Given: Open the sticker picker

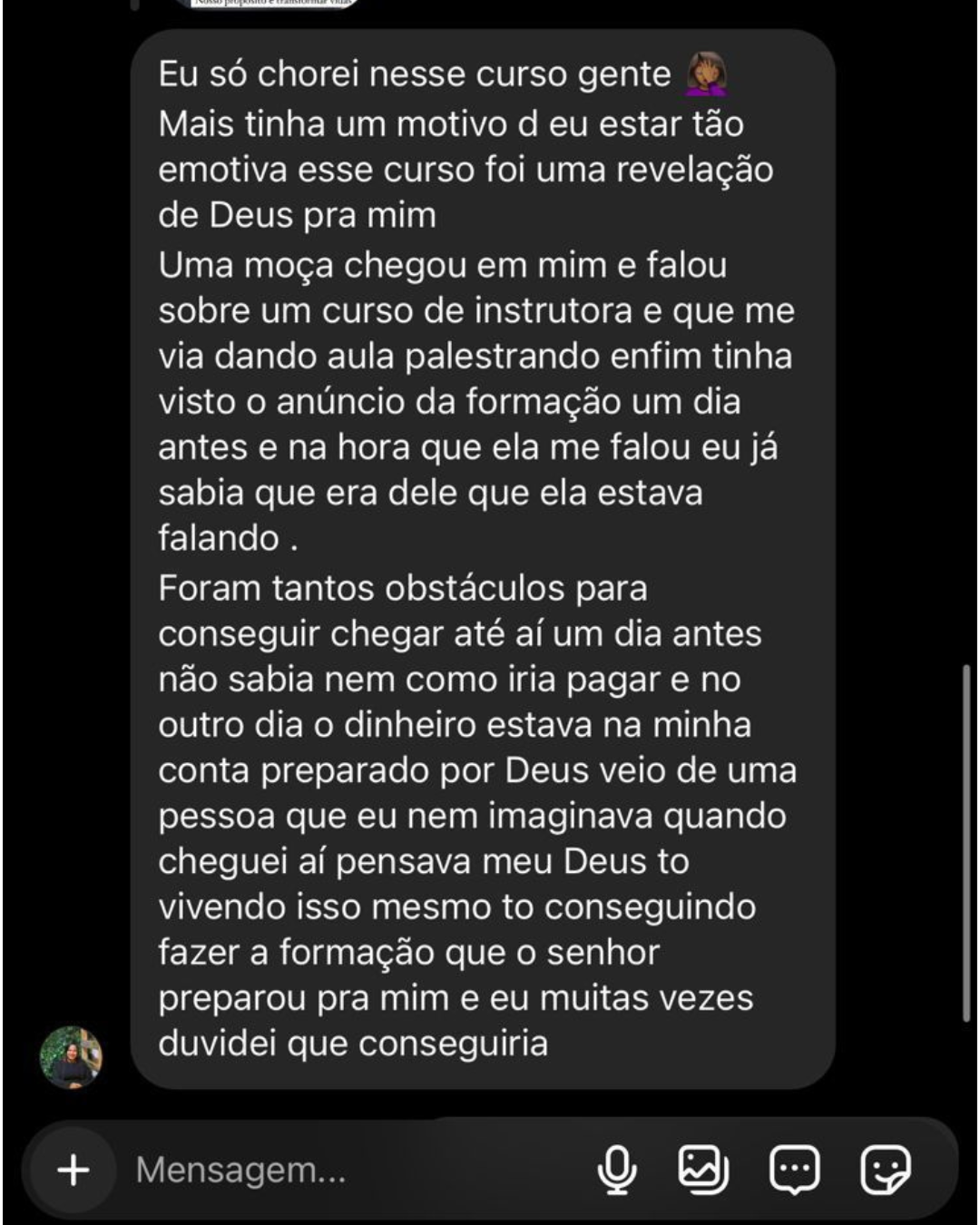Looking at the screenshot, I should 885,1170.
